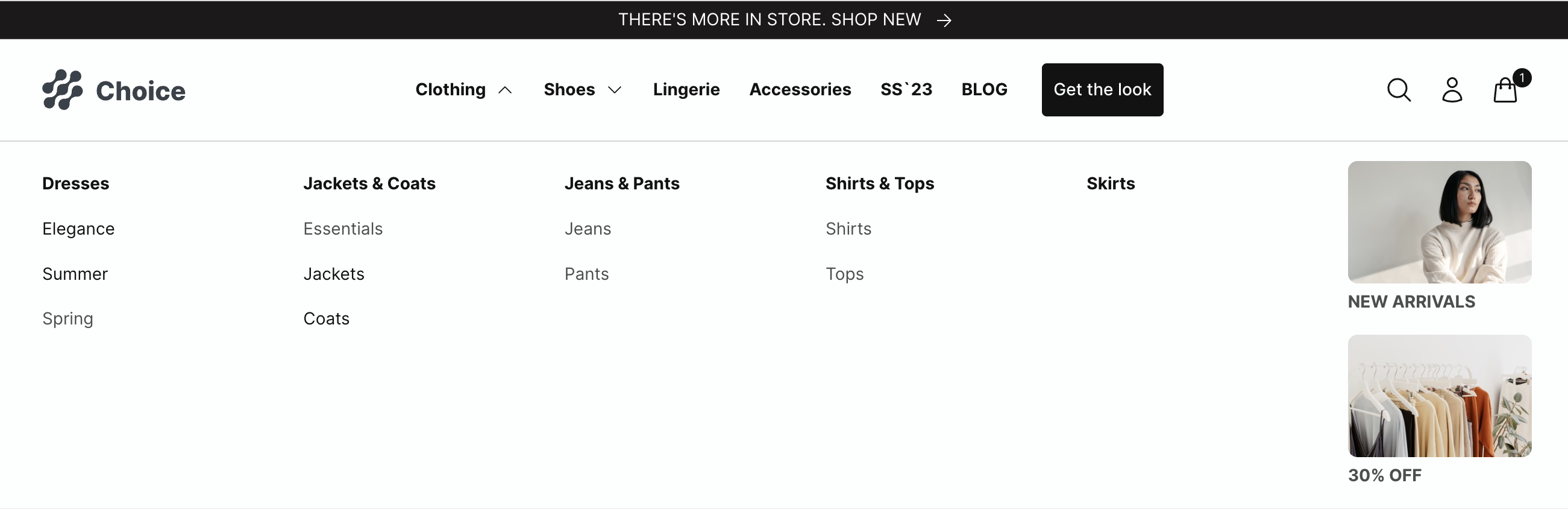Open the Skirts category
Viewport: 1568px width, 509px height.
coord(1110,183)
